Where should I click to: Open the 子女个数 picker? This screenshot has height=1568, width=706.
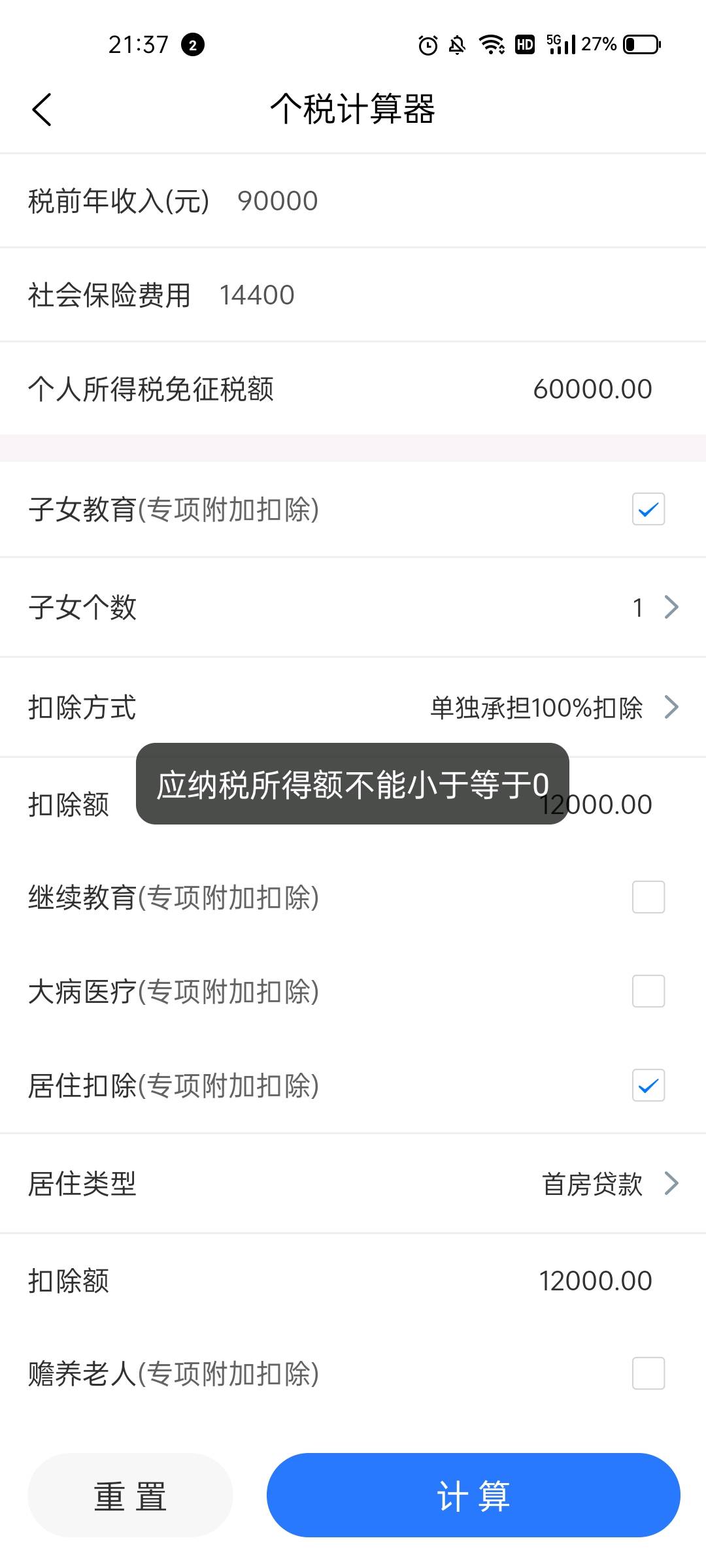tap(654, 607)
